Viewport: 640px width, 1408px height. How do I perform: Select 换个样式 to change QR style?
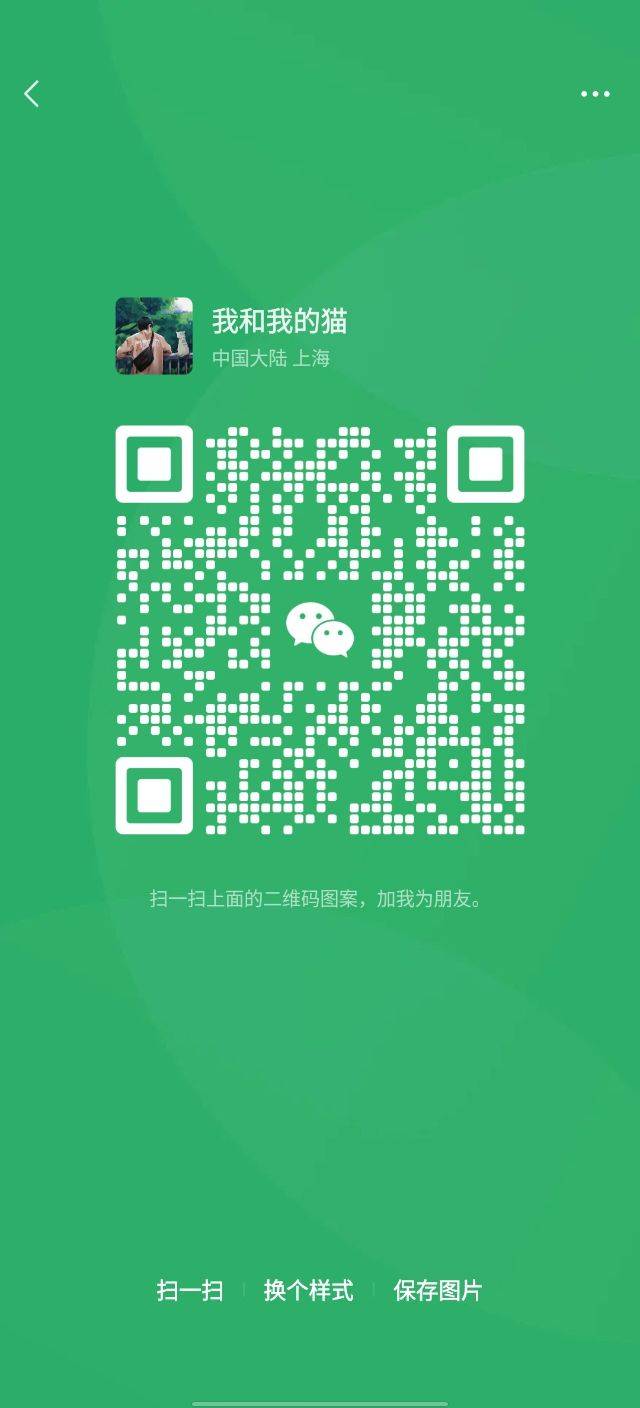(308, 1290)
